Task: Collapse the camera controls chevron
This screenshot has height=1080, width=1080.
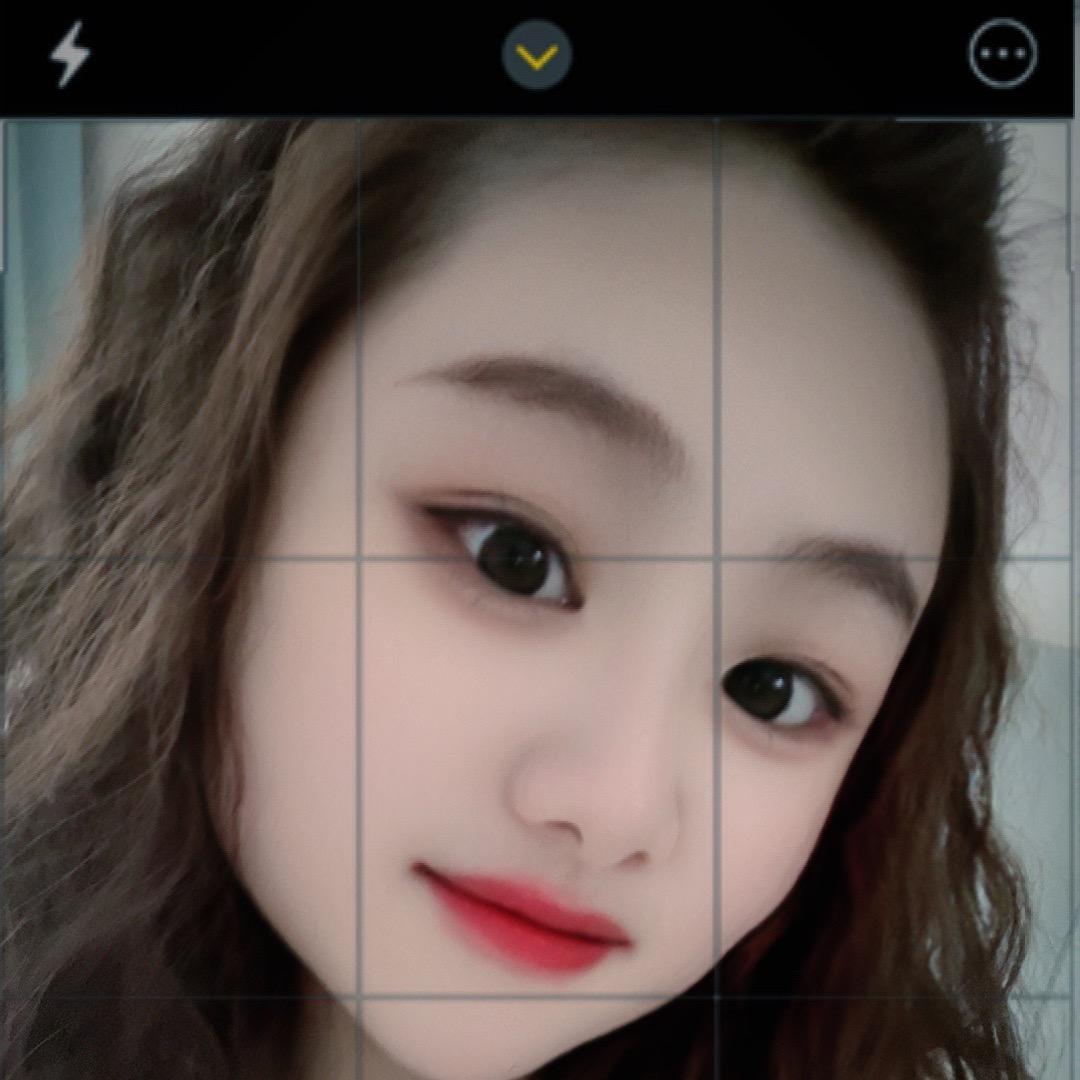Action: 537,56
